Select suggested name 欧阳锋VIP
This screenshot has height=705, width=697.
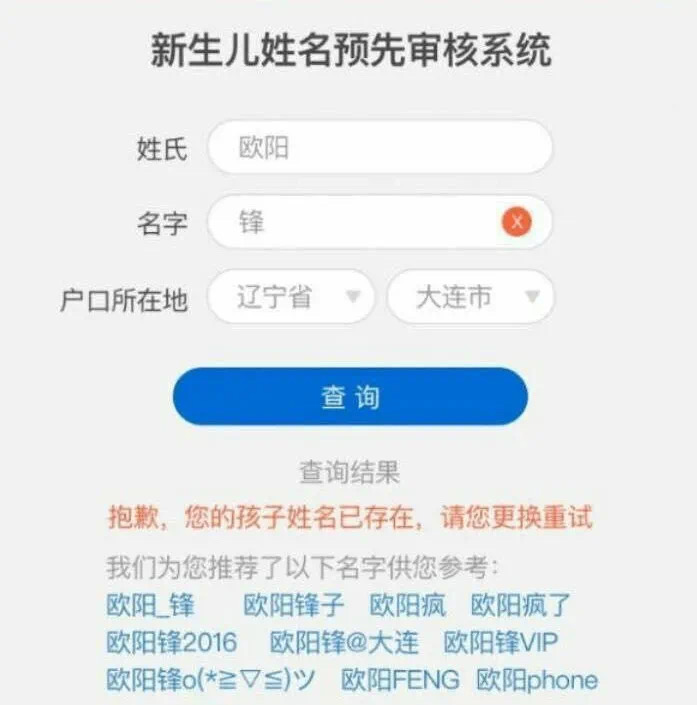point(501,642)
